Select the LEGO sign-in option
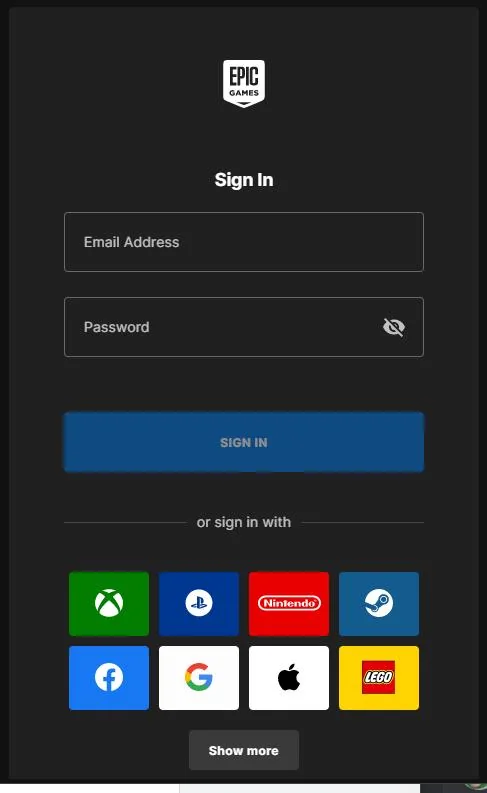Screen dimensions: 487x793 (379, 678)
